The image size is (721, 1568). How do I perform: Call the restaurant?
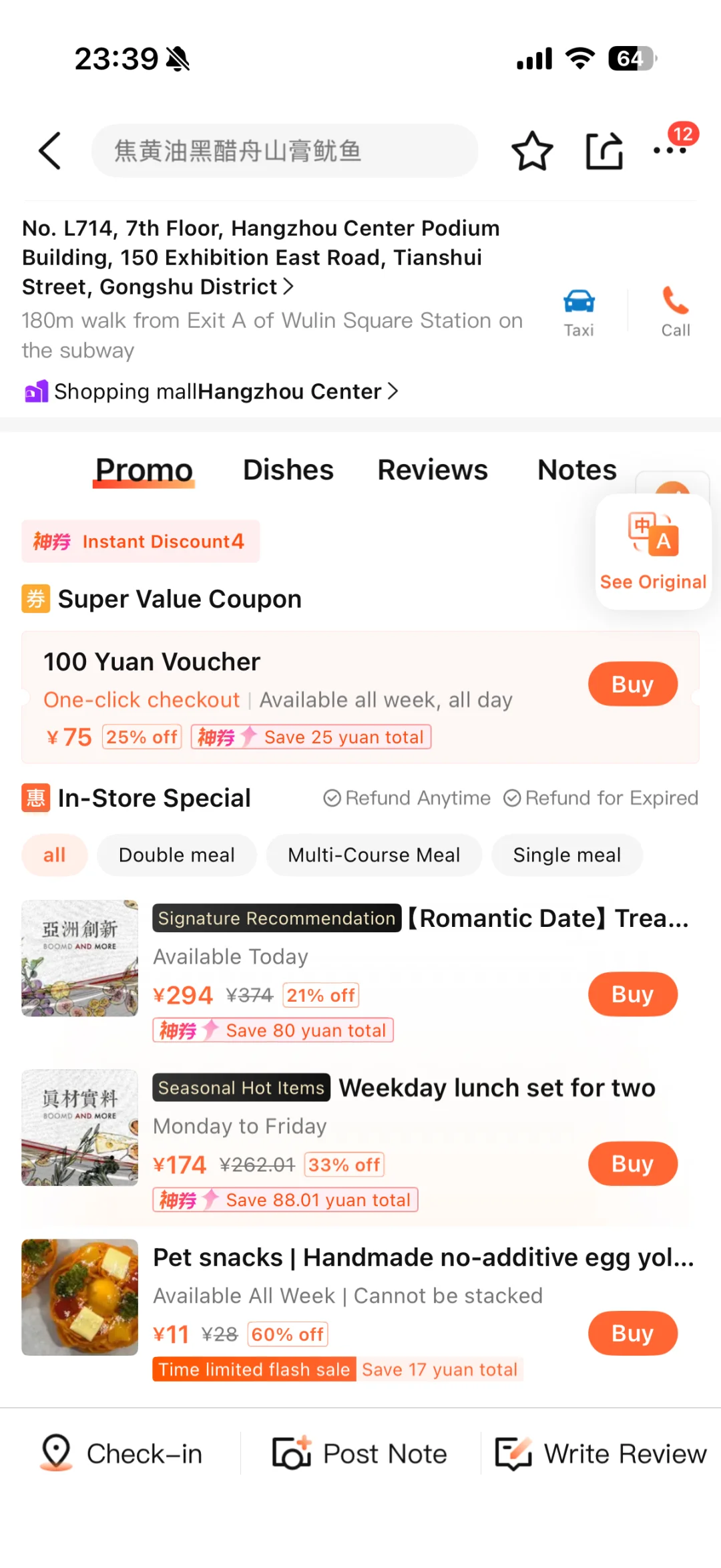pos(675,312)
